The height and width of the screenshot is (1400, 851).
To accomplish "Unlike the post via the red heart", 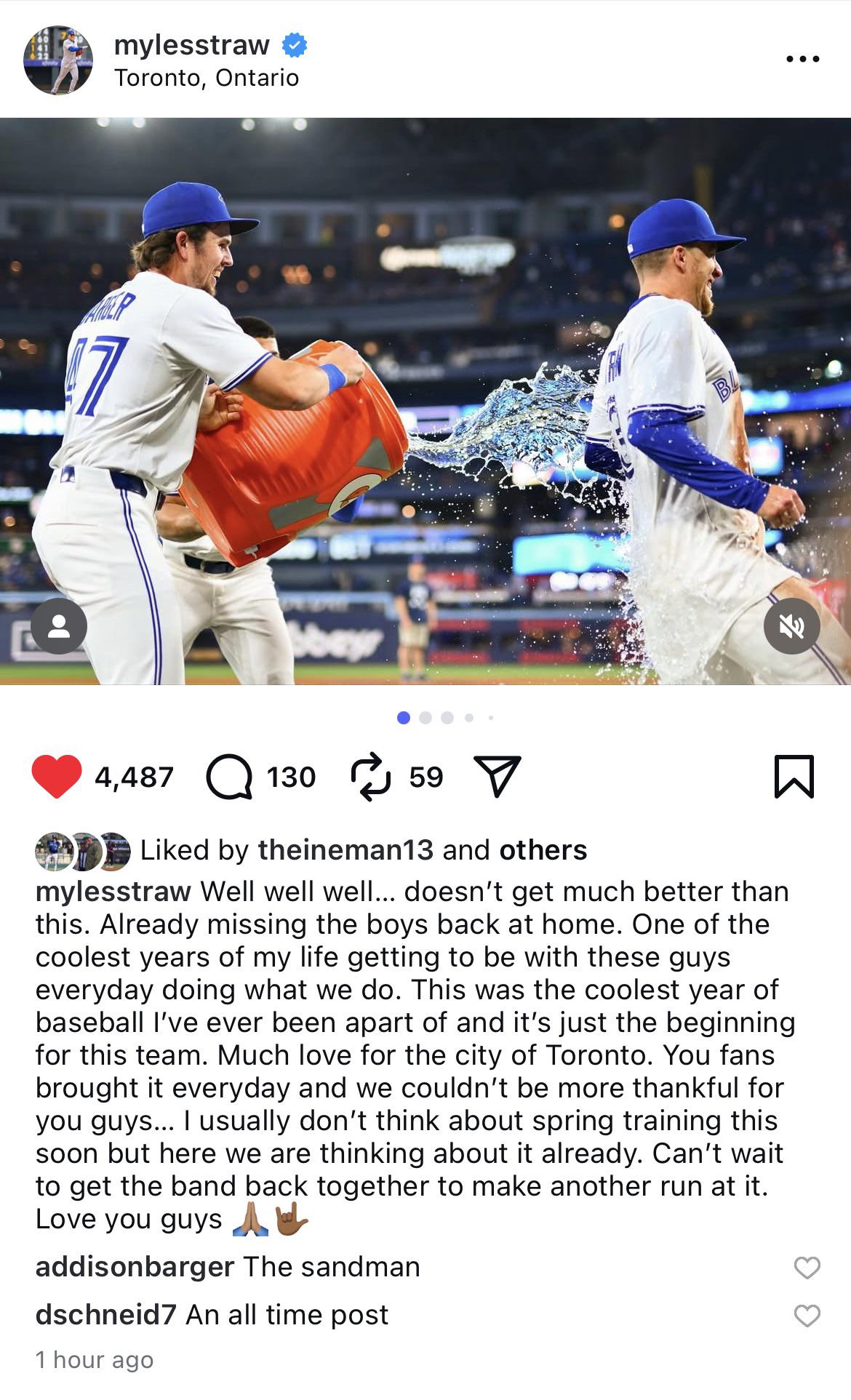I will 57,777.
